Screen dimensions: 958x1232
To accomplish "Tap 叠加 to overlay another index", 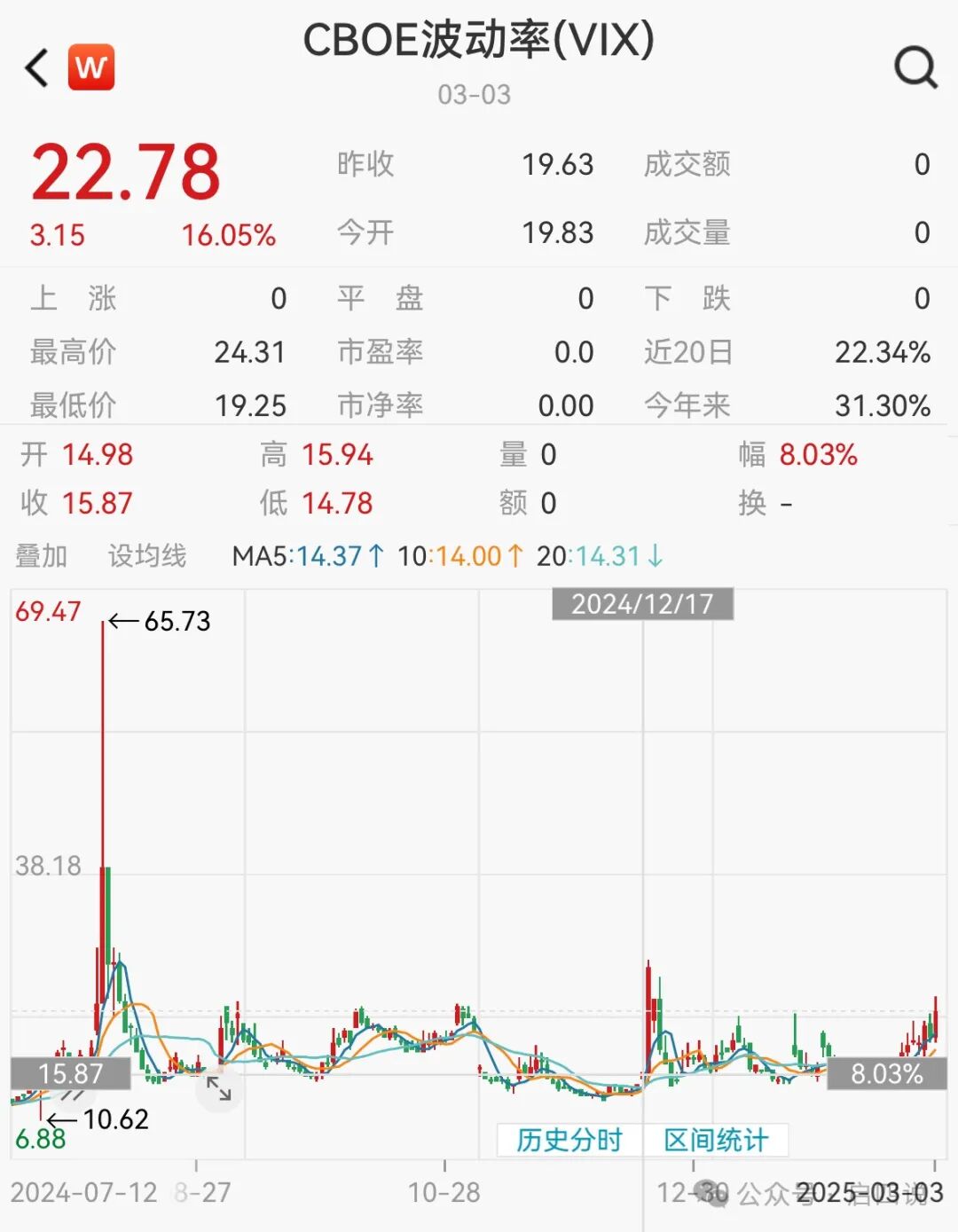I will [42, 556].
